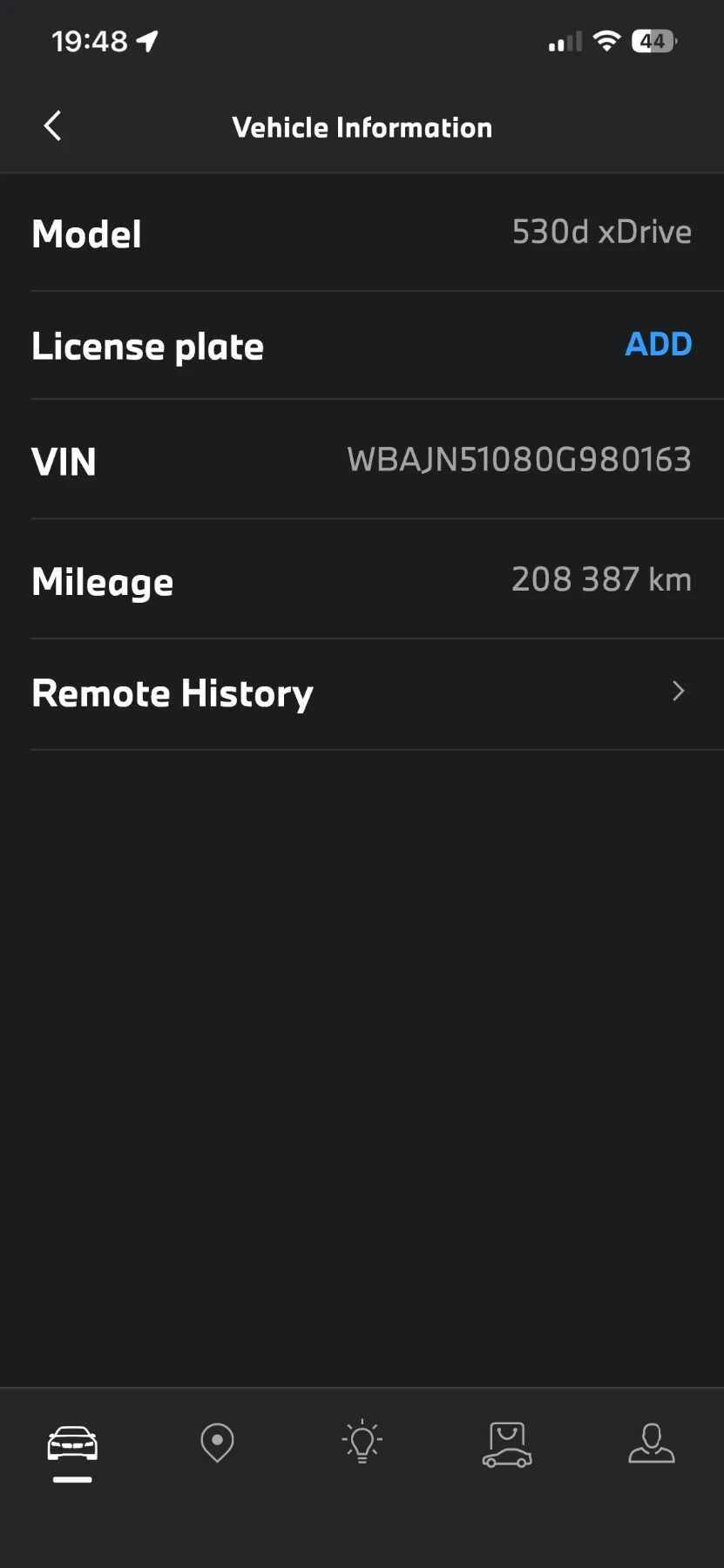Switch to the lightbulb tips tab
724x1568 pixels.
point(362,1443)
